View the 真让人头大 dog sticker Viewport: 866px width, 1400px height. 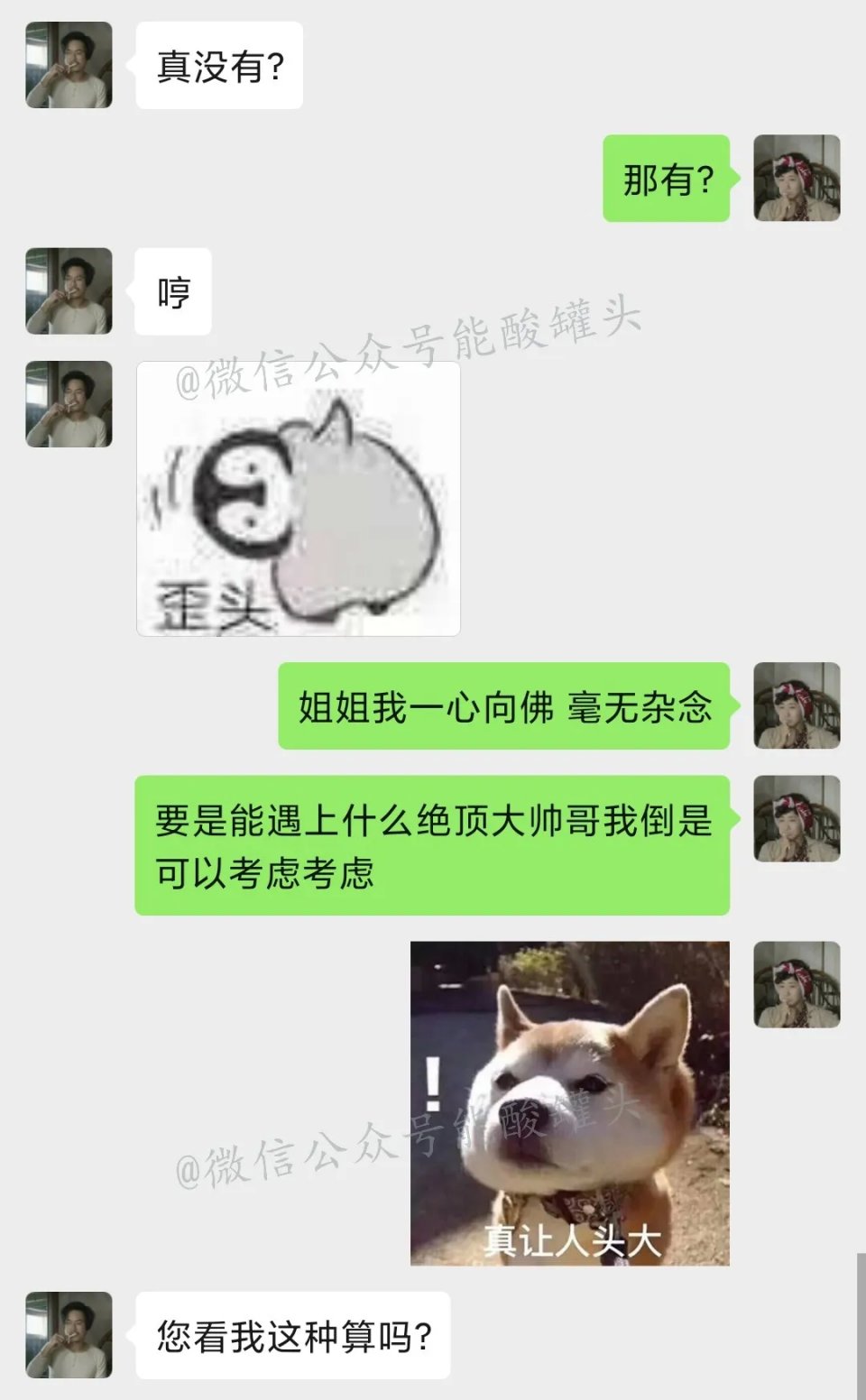pos(569,1102)
